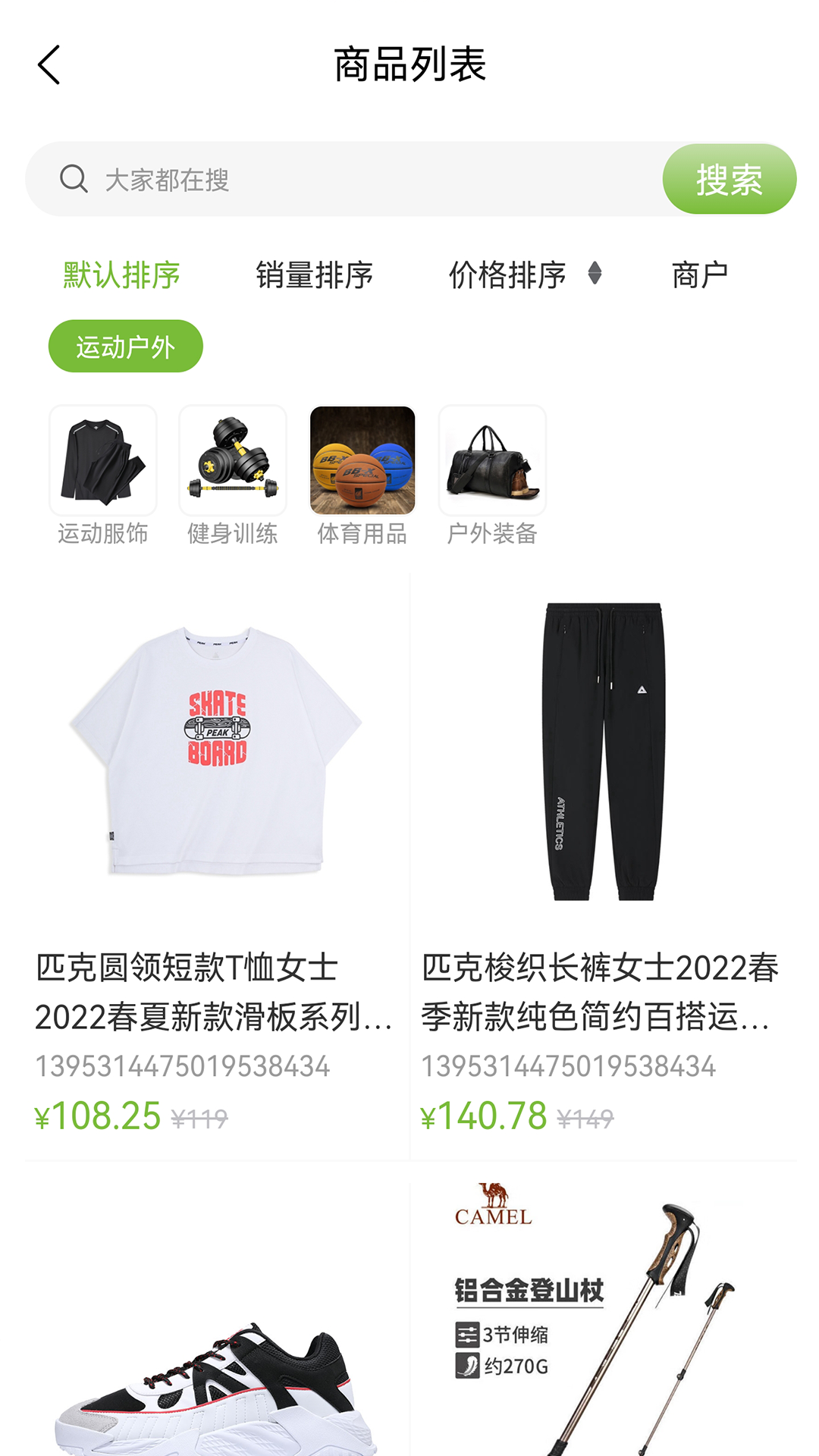The image size is (819, 1456).
Task: Deselect the 运动户外 filter chip
Action: coord(126,345)
